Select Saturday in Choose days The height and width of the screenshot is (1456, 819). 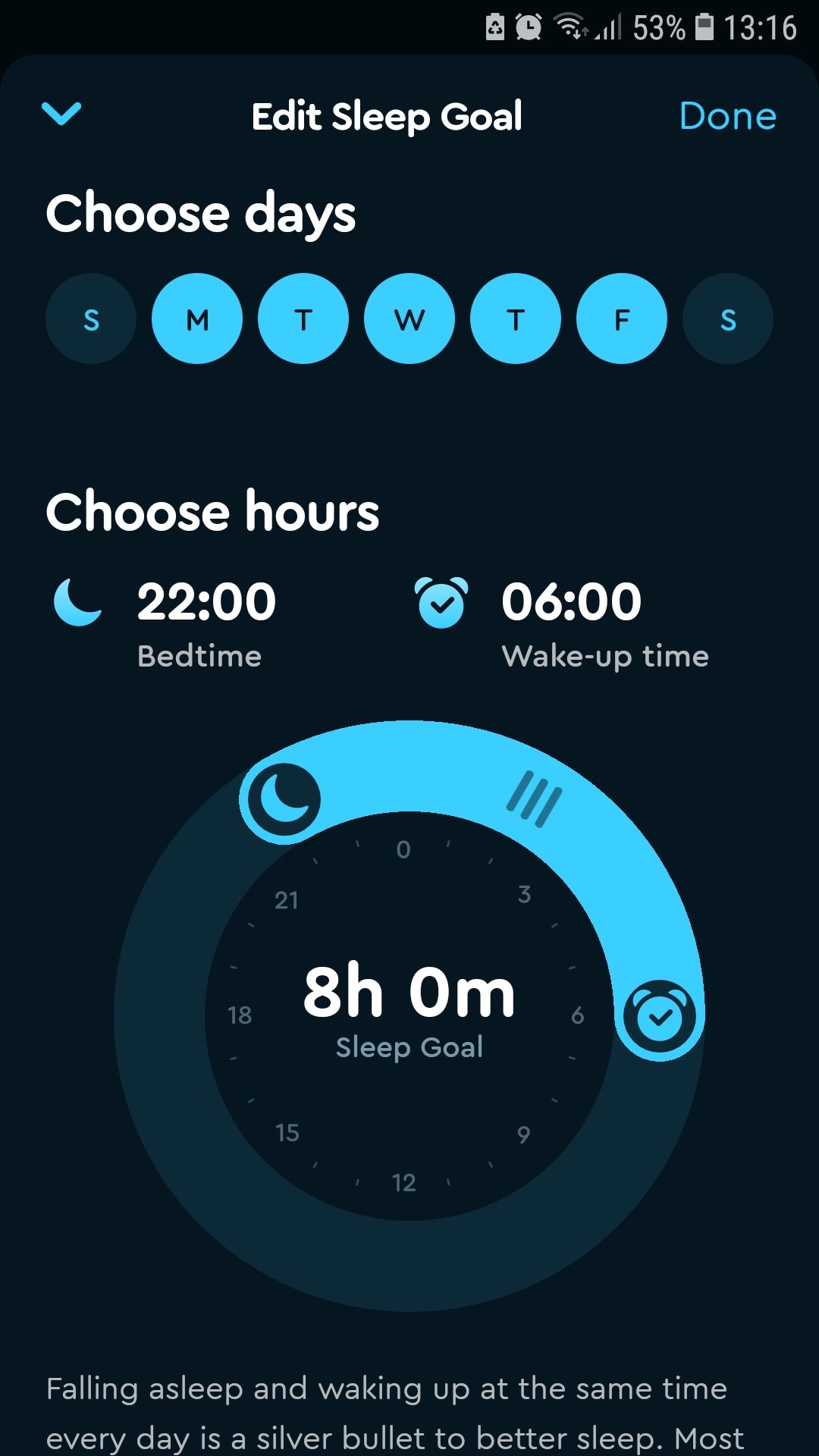pyautogui.click(x=727, y=318)
